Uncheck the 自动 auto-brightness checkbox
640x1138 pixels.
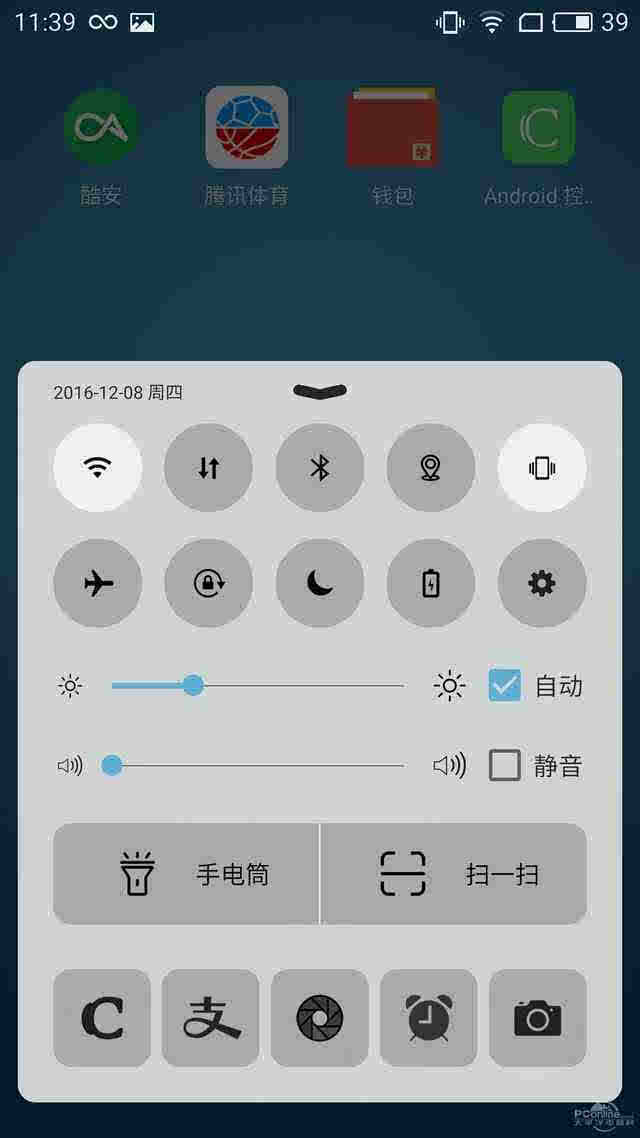tap(505, 685)
